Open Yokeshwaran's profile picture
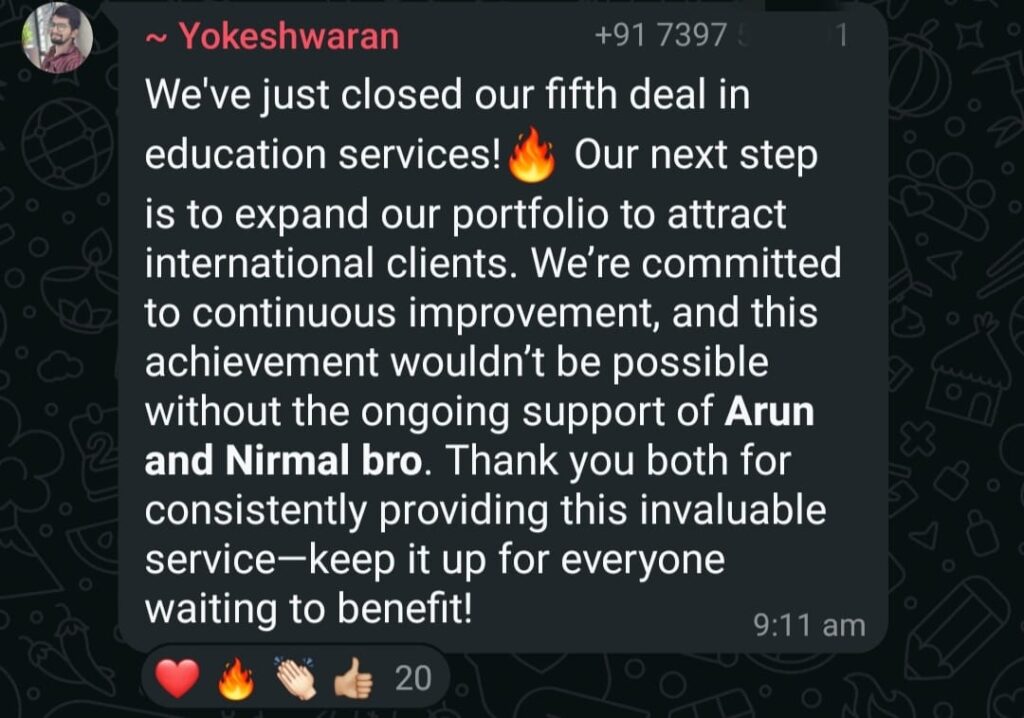The image size is (1024, 718). [x=58, y=38]
